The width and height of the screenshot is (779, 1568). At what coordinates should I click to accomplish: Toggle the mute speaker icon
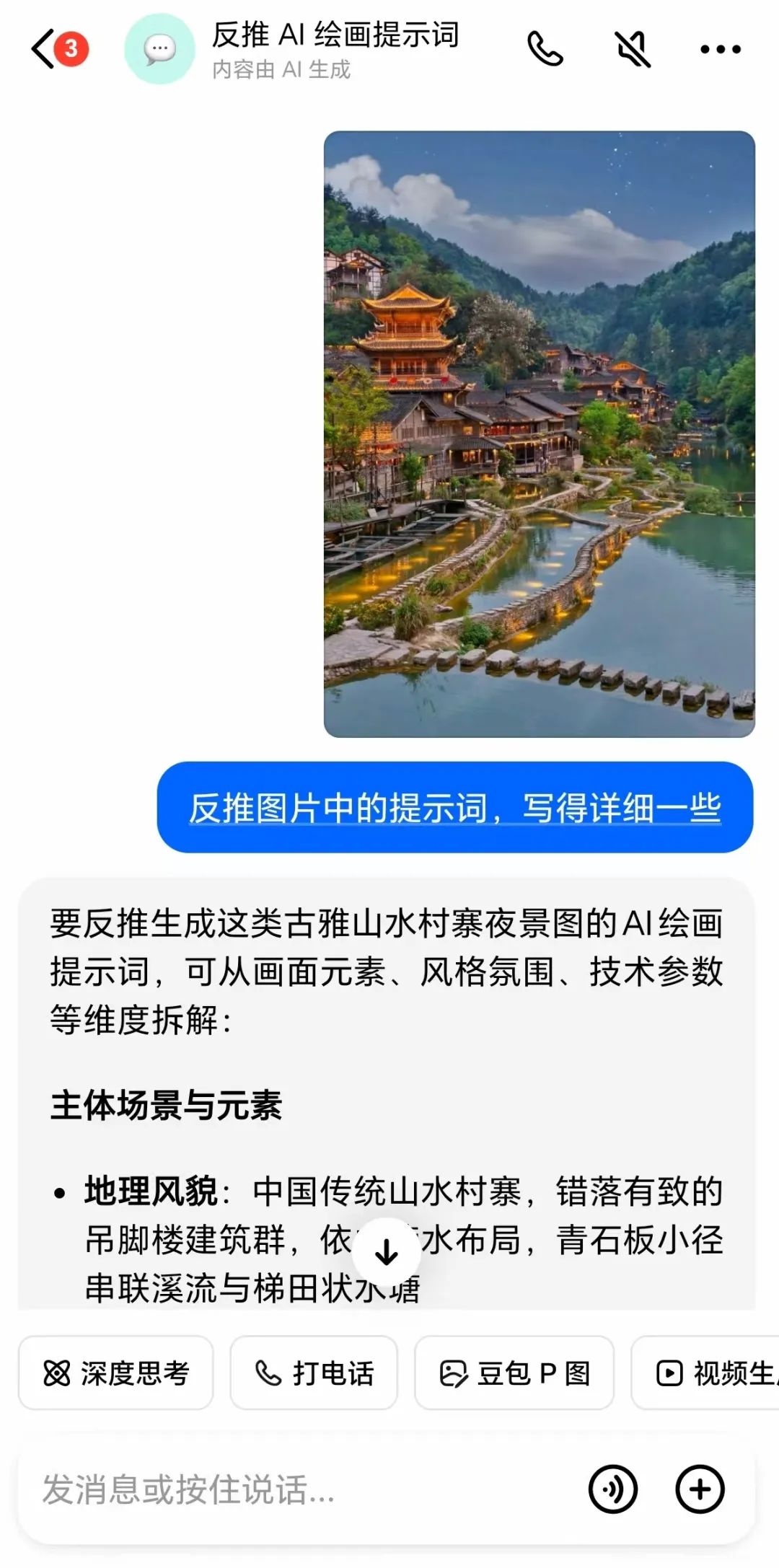pos(633,49)
